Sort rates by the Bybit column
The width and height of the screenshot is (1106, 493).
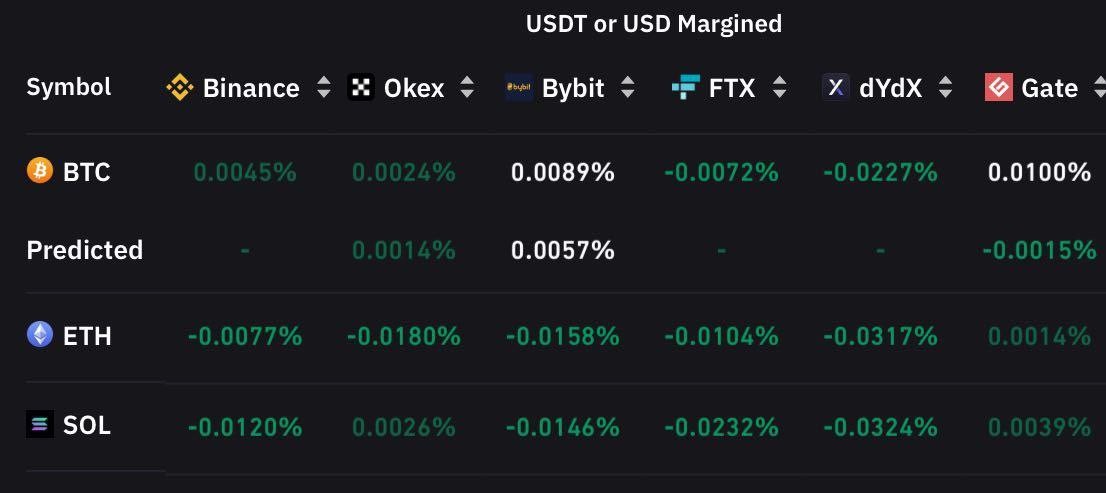[x=627, y=88]
